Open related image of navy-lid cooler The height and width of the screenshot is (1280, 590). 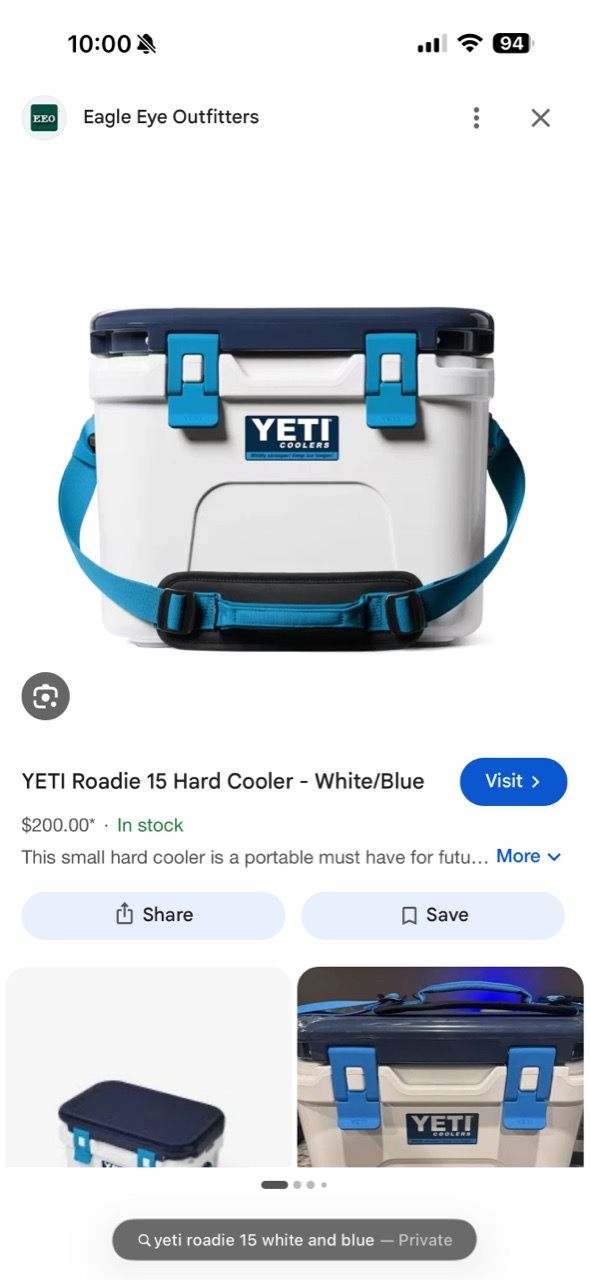click(148, 1066)
